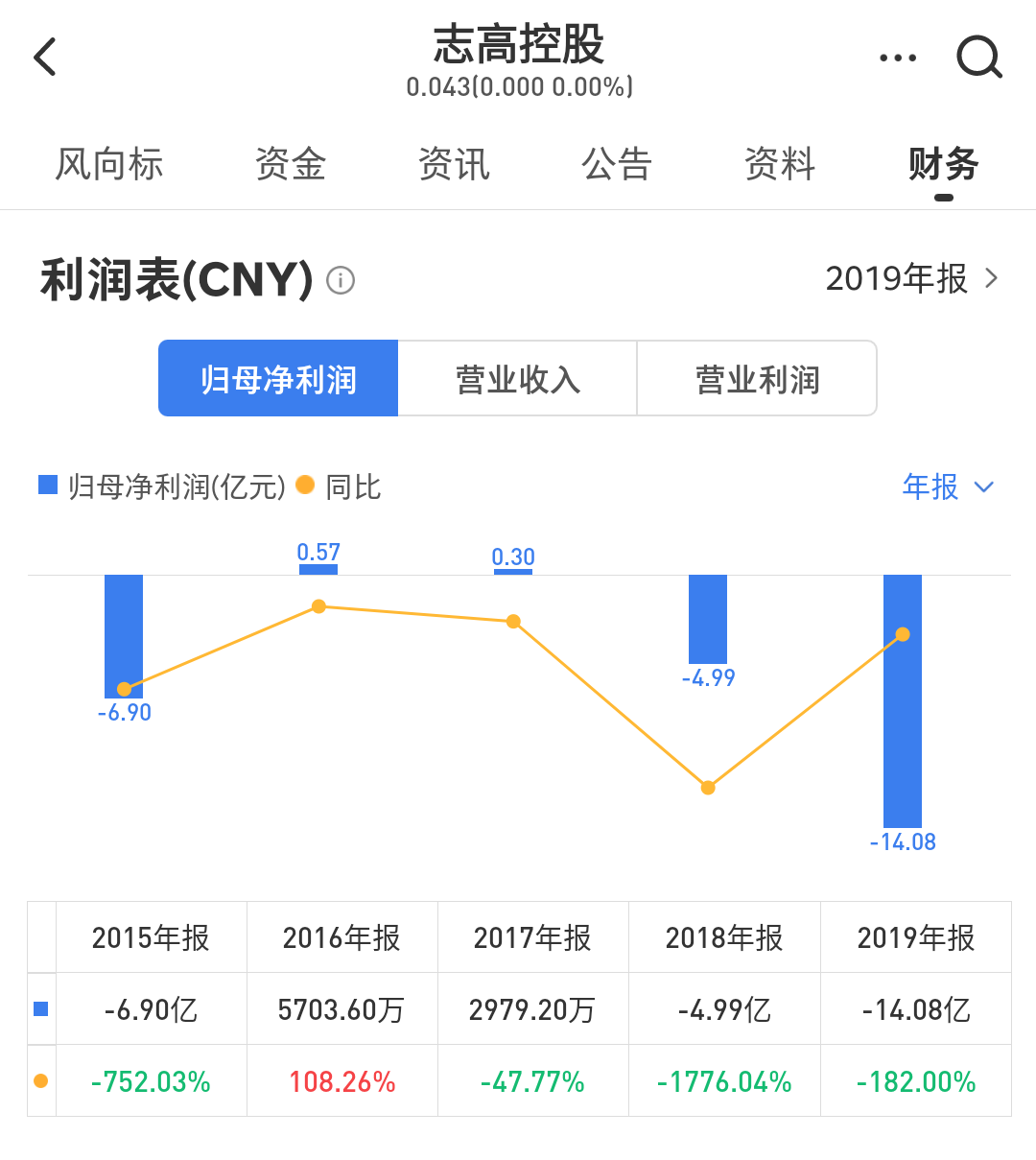The height and width of the screenshot is (1160, 1036).
Task: Click the -1776.04% YoY value for 2018
Action: coord(724,1079)
